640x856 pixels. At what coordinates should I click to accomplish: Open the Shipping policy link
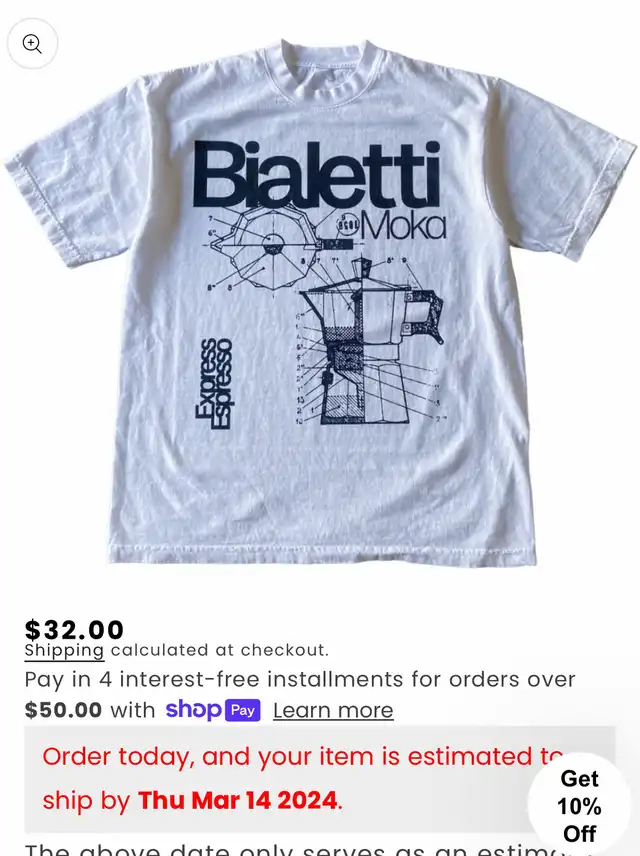(x=64, y=650)
